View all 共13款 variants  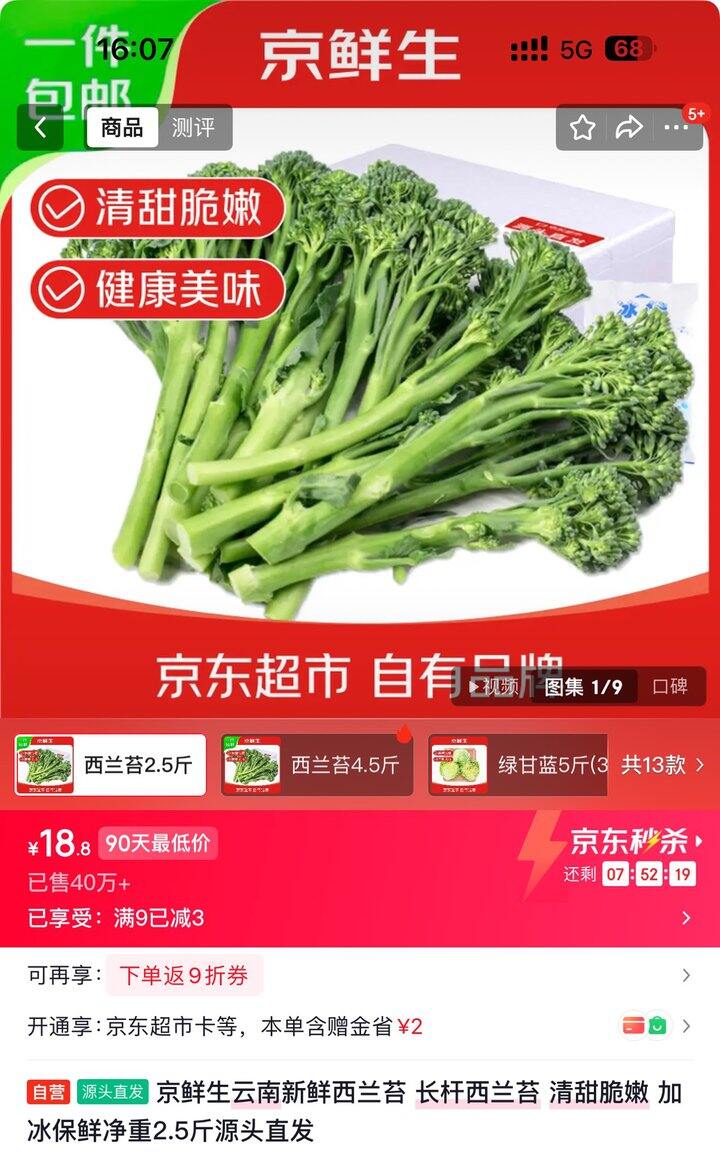click(662, 766)
